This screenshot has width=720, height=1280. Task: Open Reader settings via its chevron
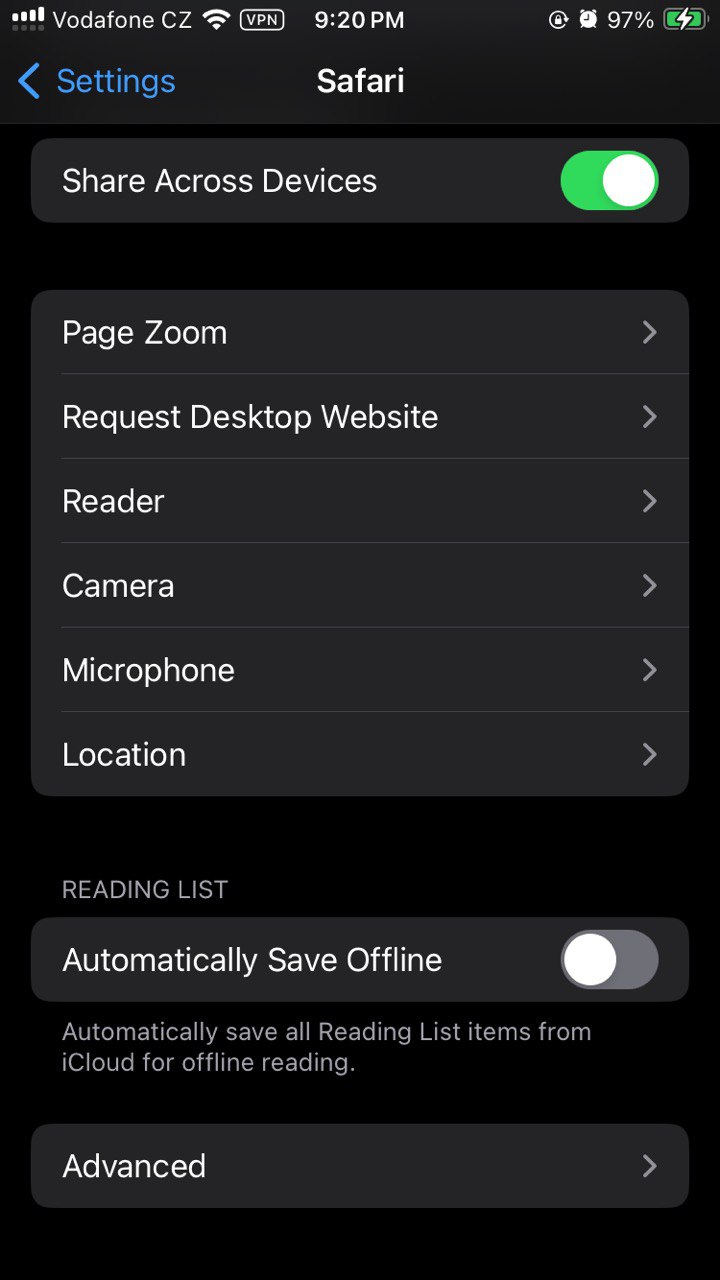pyautogui.click(x=649, y=501)
